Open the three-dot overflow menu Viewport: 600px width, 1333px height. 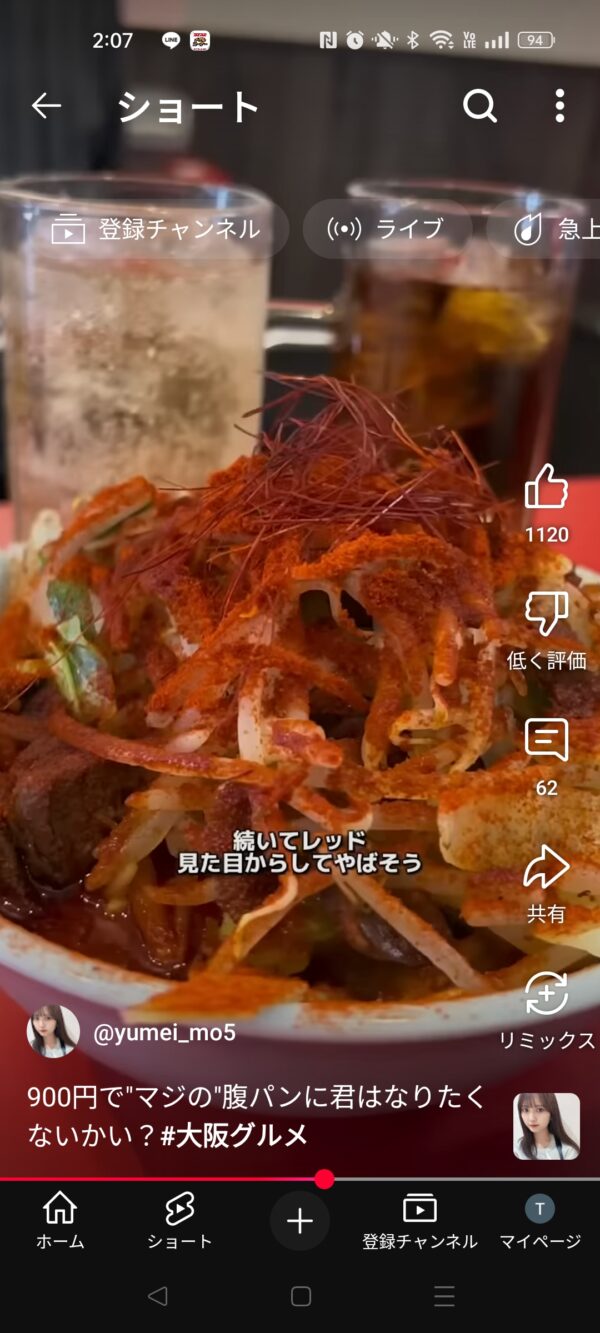point(559,106)
